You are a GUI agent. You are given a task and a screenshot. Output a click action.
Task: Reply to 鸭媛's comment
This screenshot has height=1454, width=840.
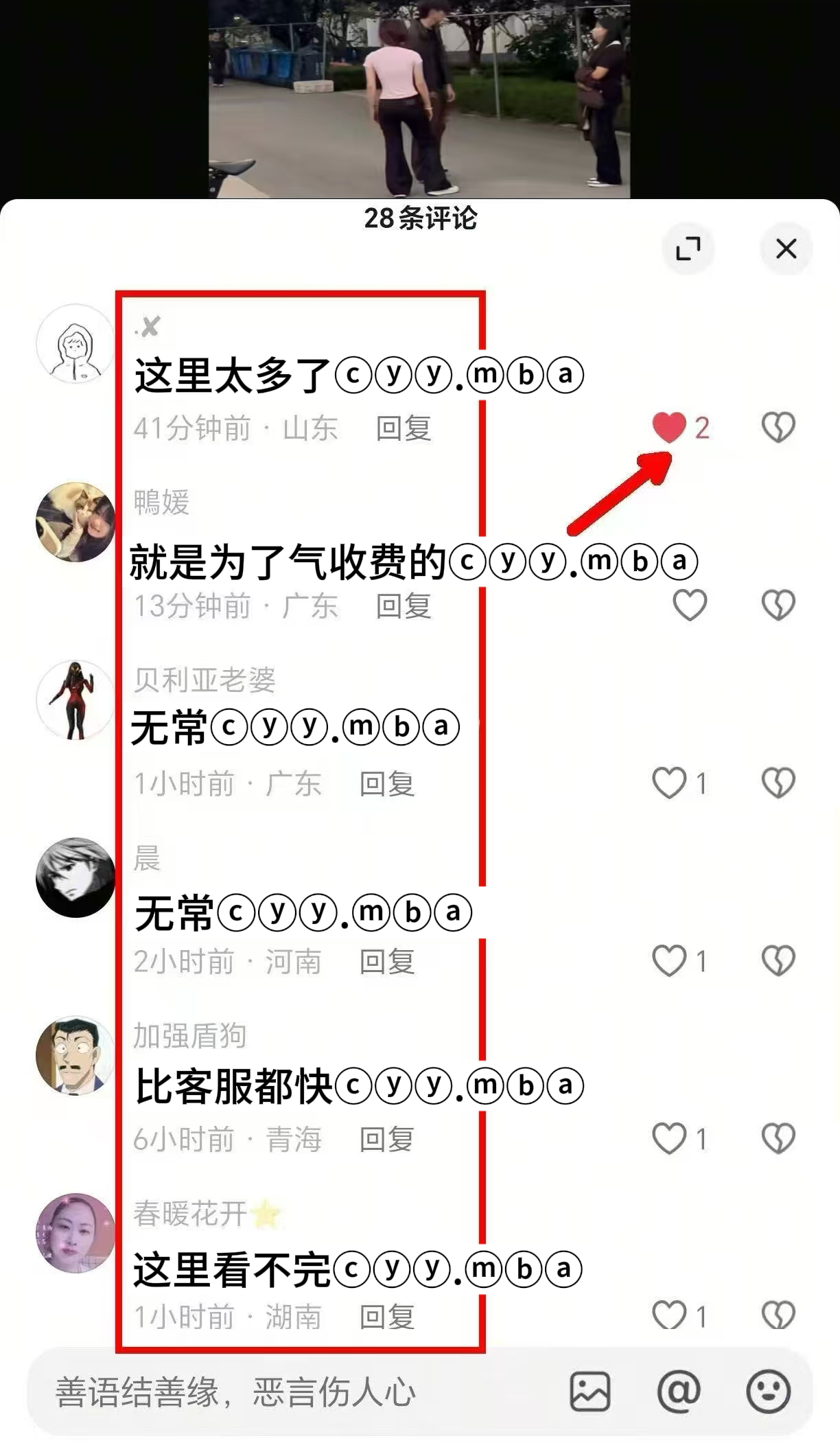pyautogui.click(x=403, y=606)
